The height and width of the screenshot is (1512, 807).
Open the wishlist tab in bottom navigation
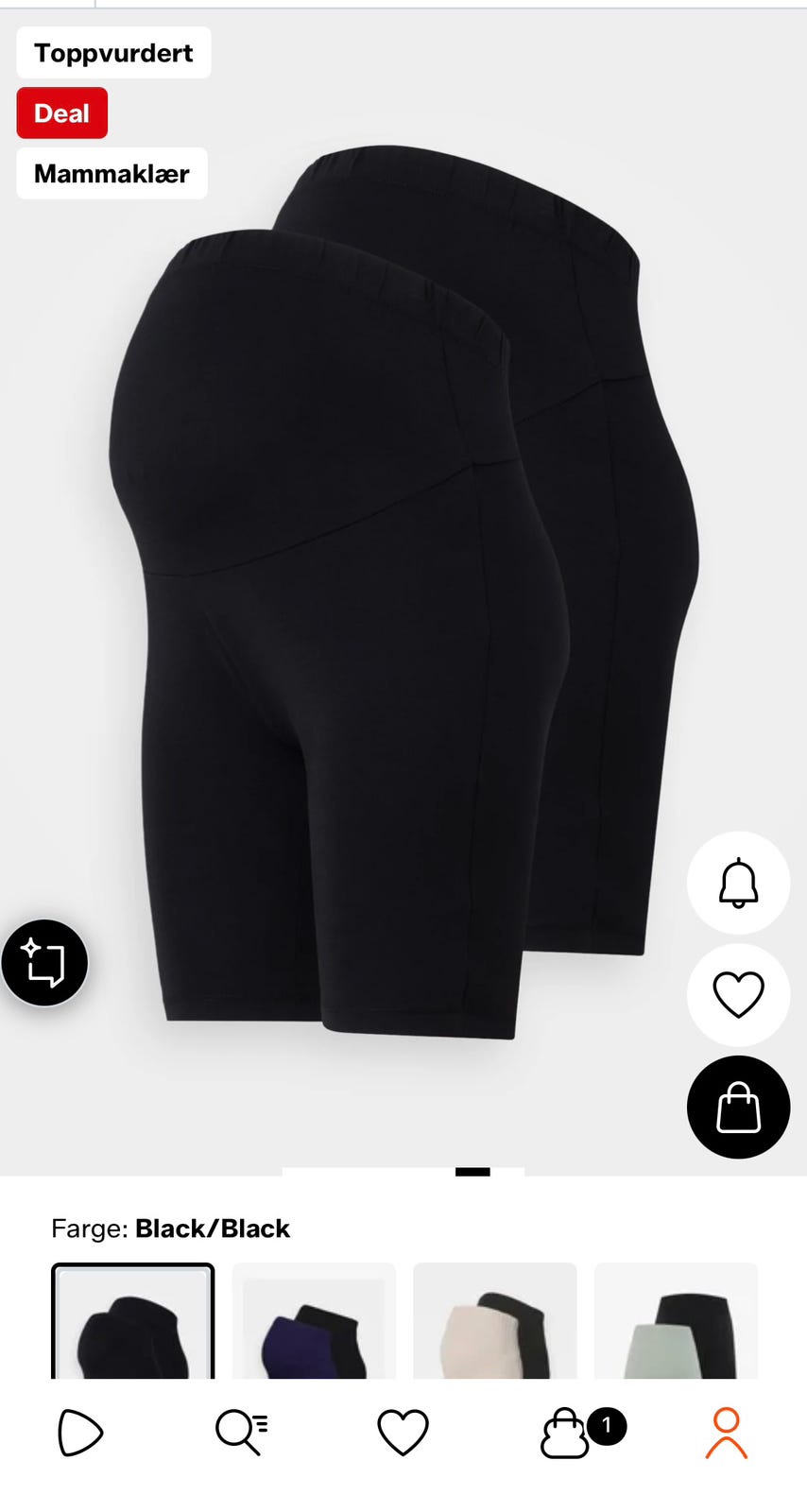click(x=403, y=1433)
